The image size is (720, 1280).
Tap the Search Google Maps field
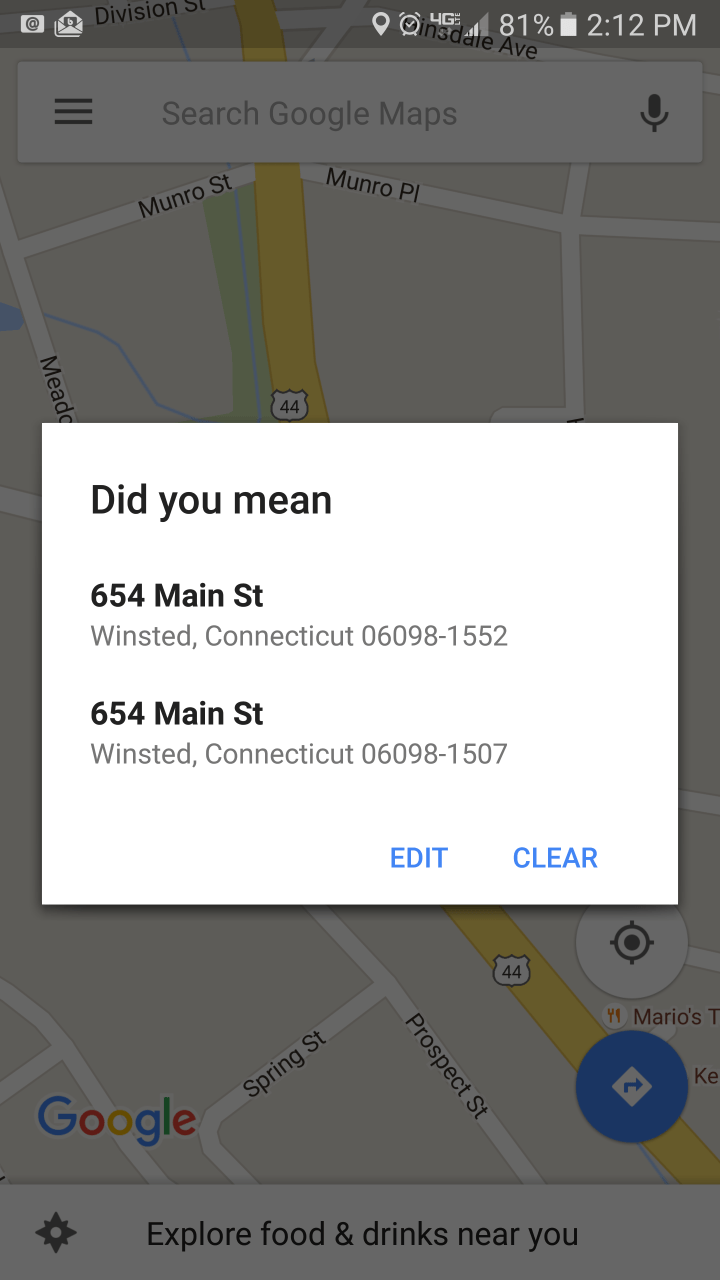click(x=309, y=112)
